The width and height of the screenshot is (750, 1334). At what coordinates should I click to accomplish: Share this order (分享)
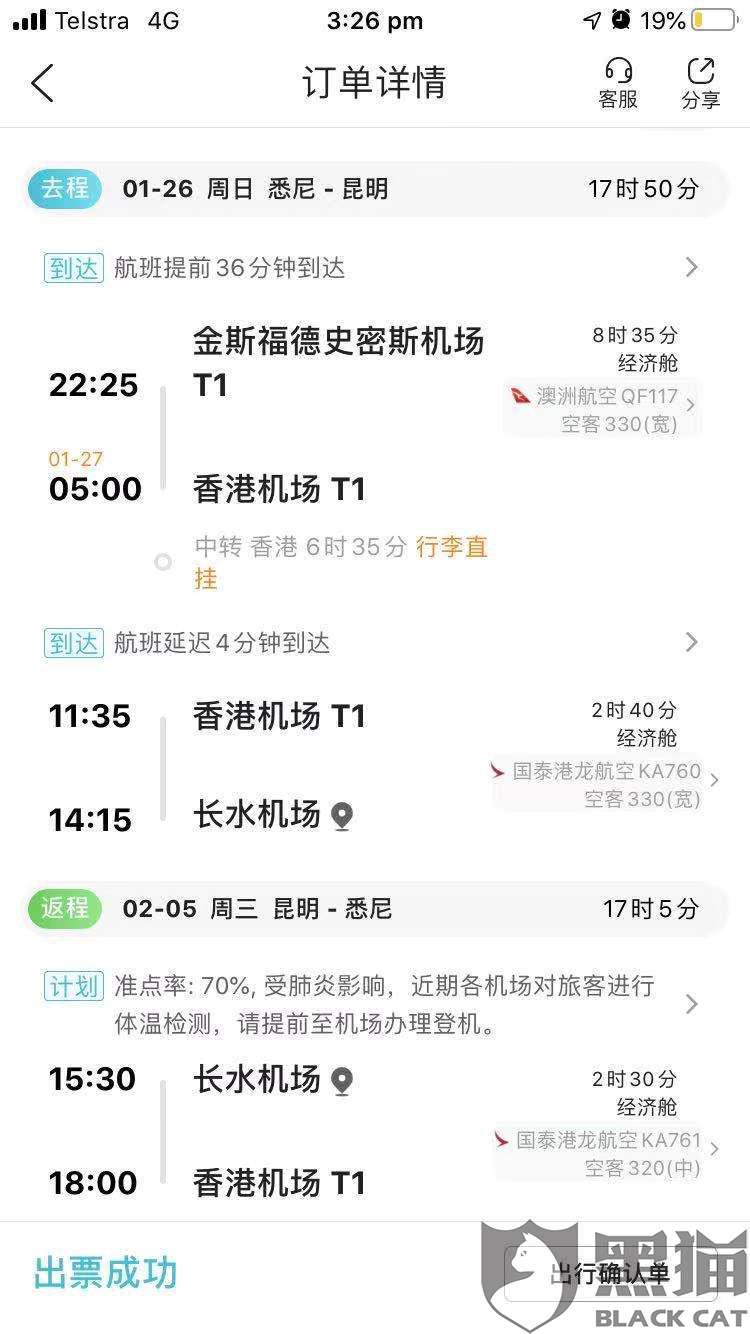coord(700,83)
